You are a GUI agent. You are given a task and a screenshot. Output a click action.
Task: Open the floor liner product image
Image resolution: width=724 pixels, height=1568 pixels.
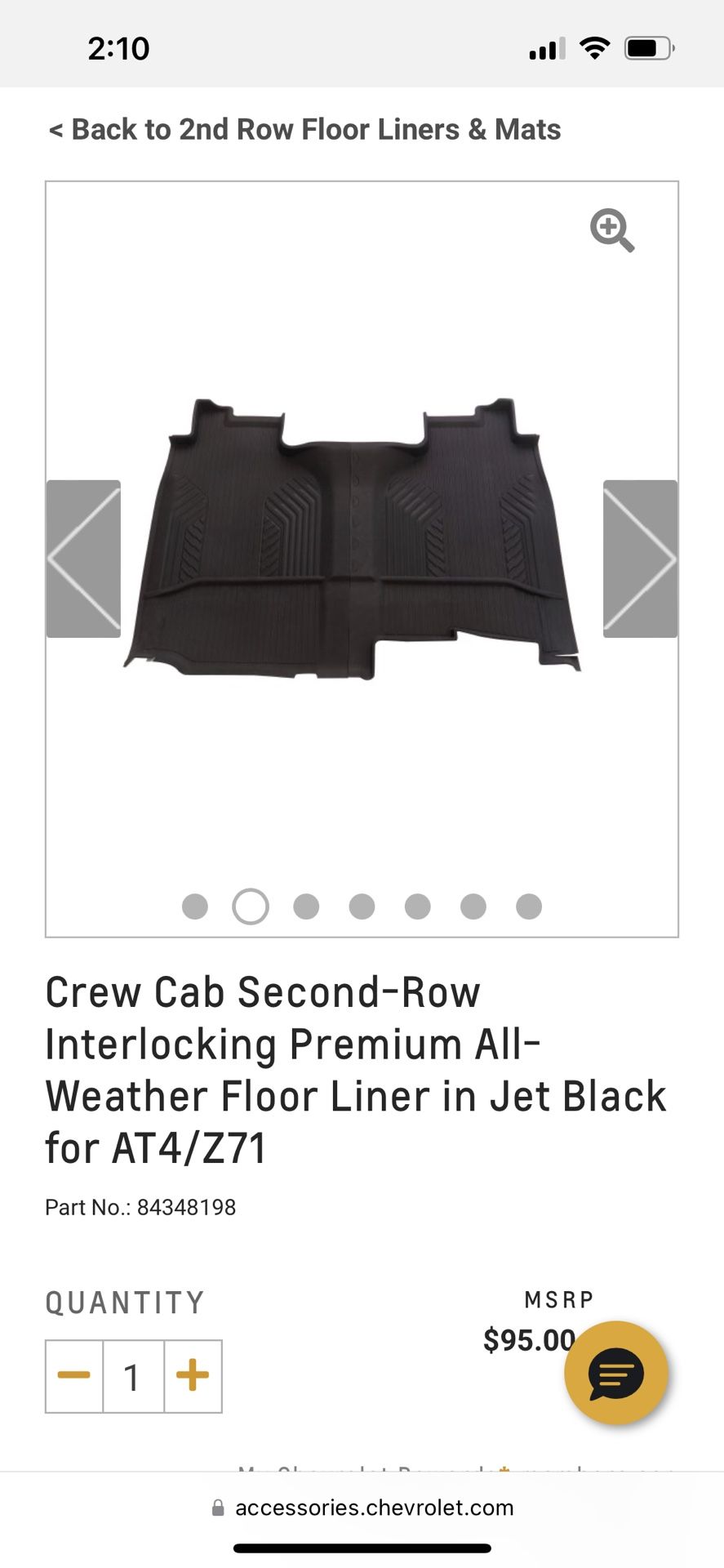pyautogui.click(x=352, y=539)
